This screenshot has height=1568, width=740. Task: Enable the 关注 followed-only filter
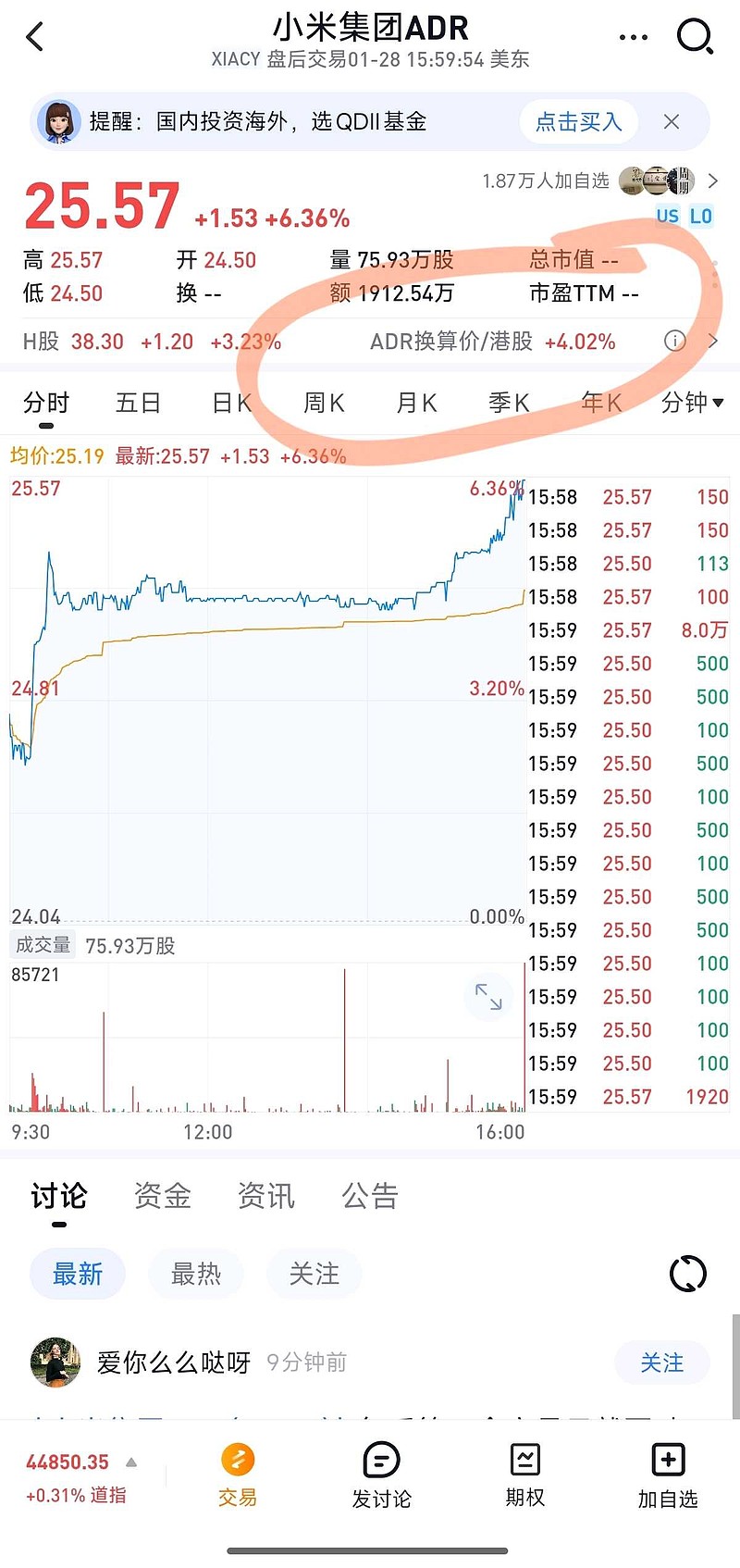point(314,1273)
